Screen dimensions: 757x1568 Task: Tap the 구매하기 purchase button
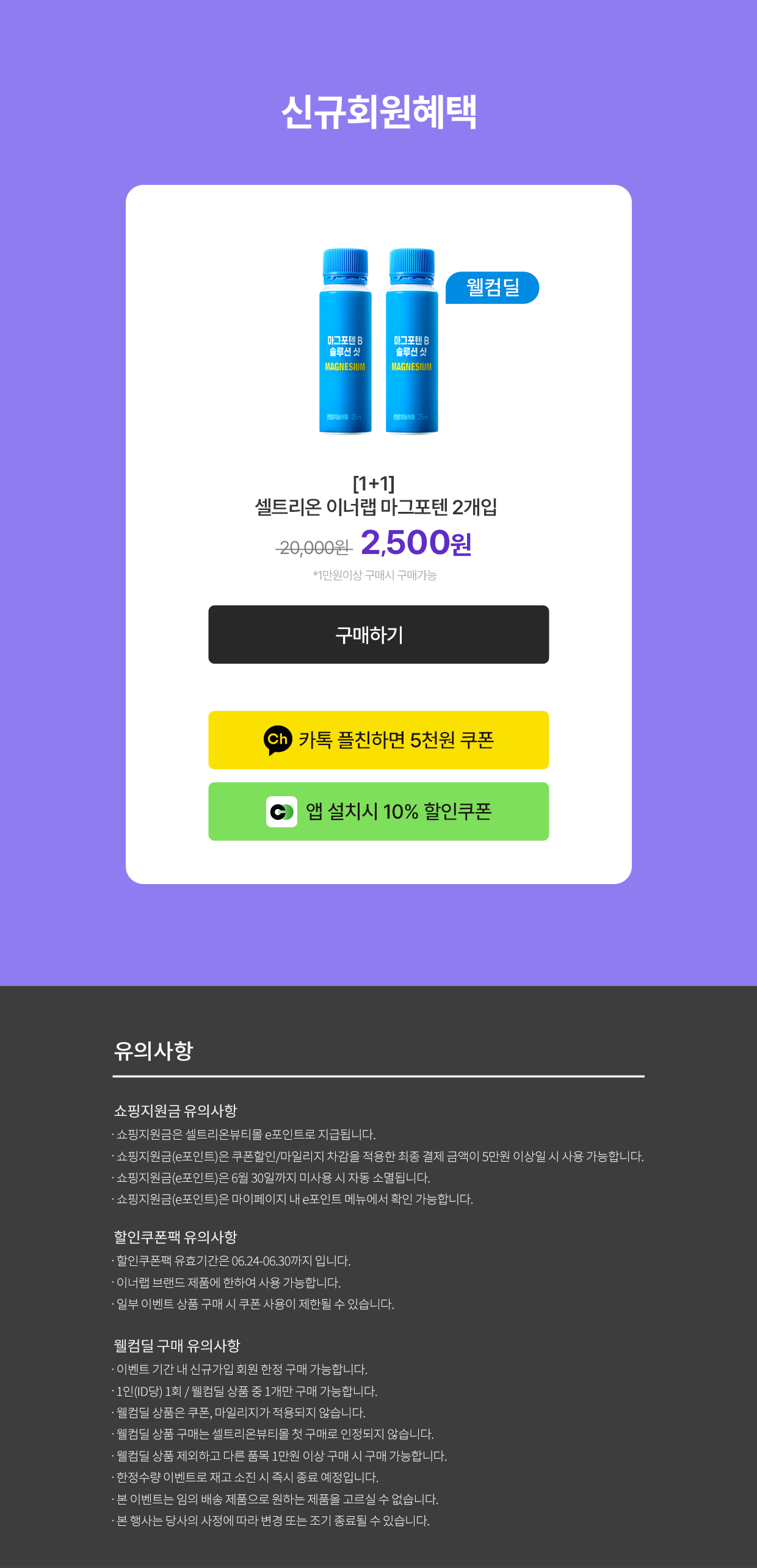(x=378, y=635)
